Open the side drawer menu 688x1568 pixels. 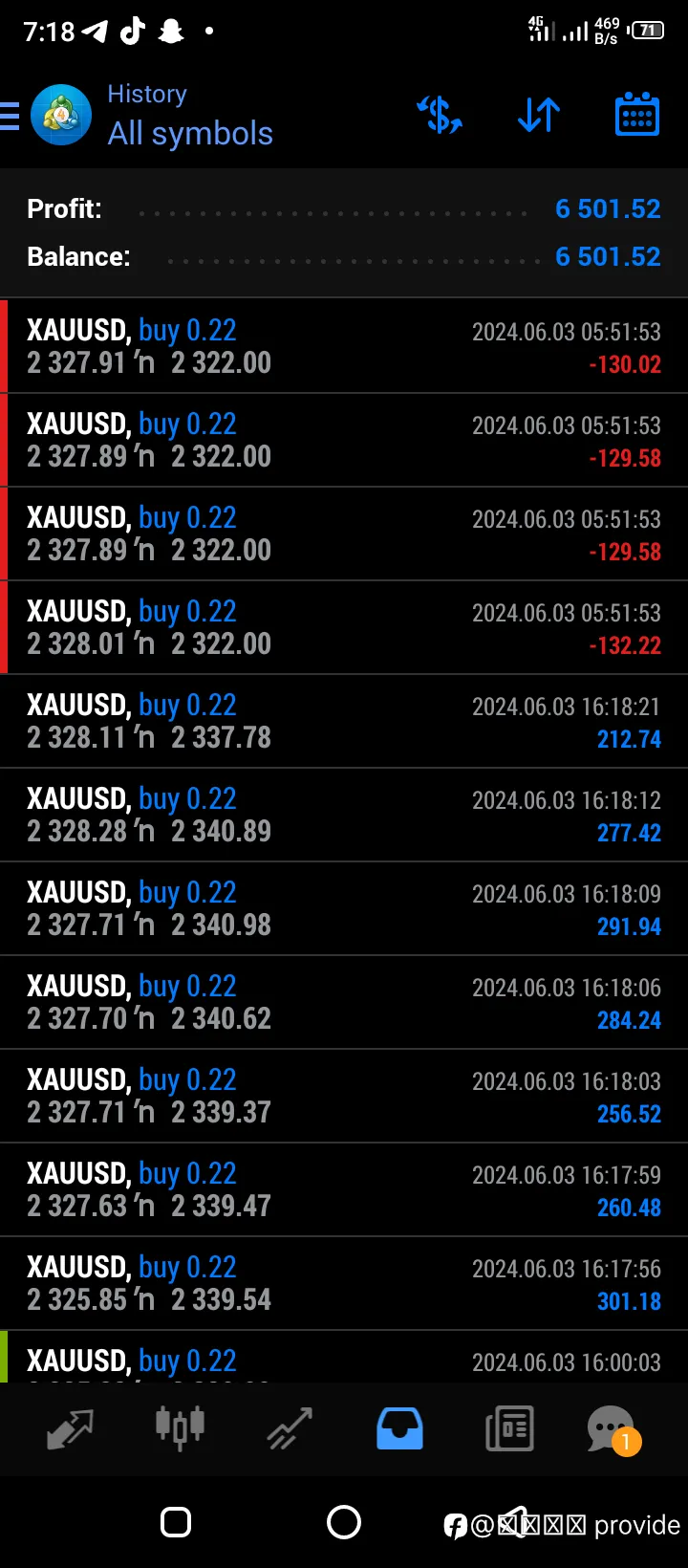pos(10,116)
